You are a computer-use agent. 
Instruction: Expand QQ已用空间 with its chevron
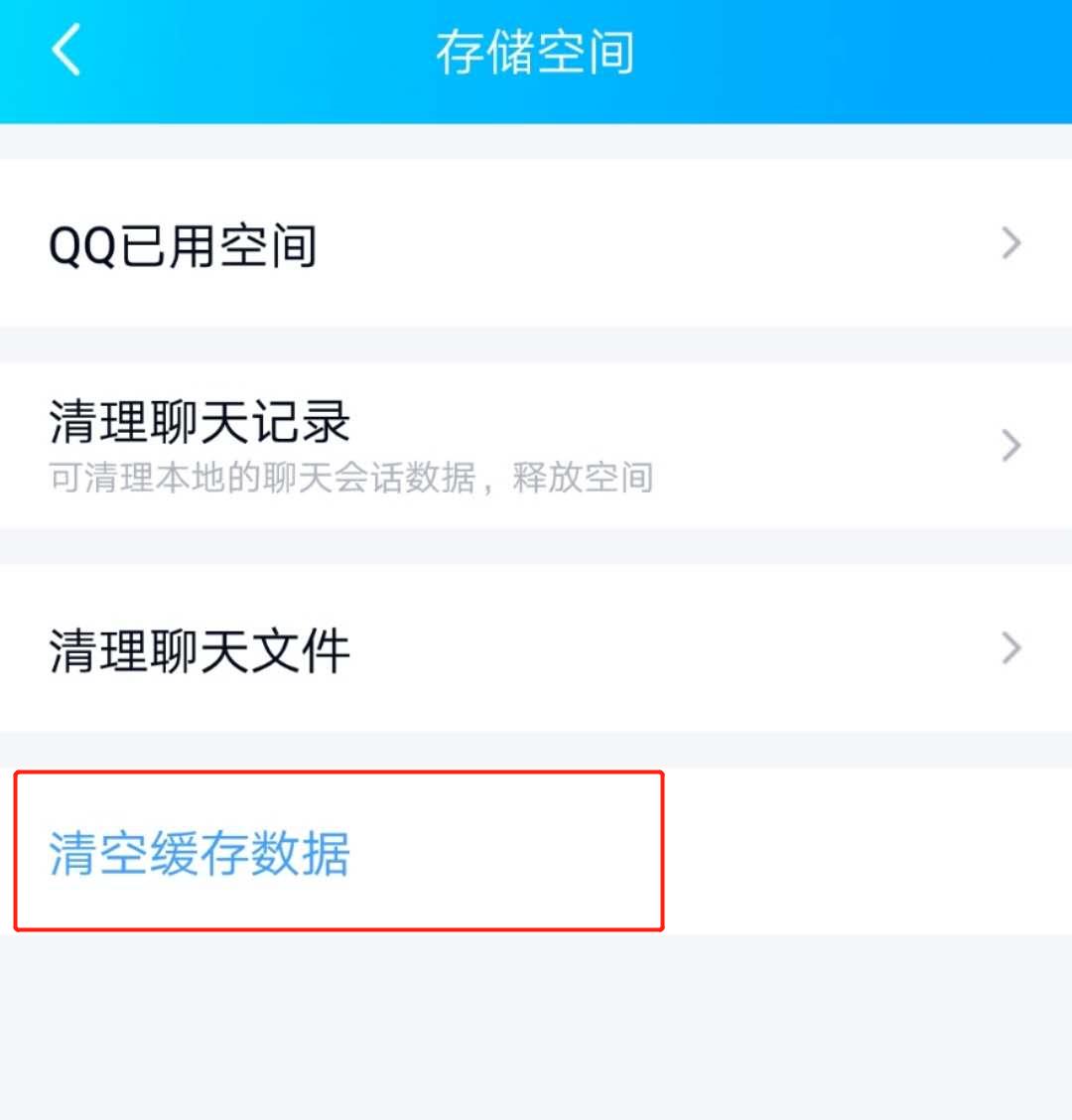tap(1010, 243)
